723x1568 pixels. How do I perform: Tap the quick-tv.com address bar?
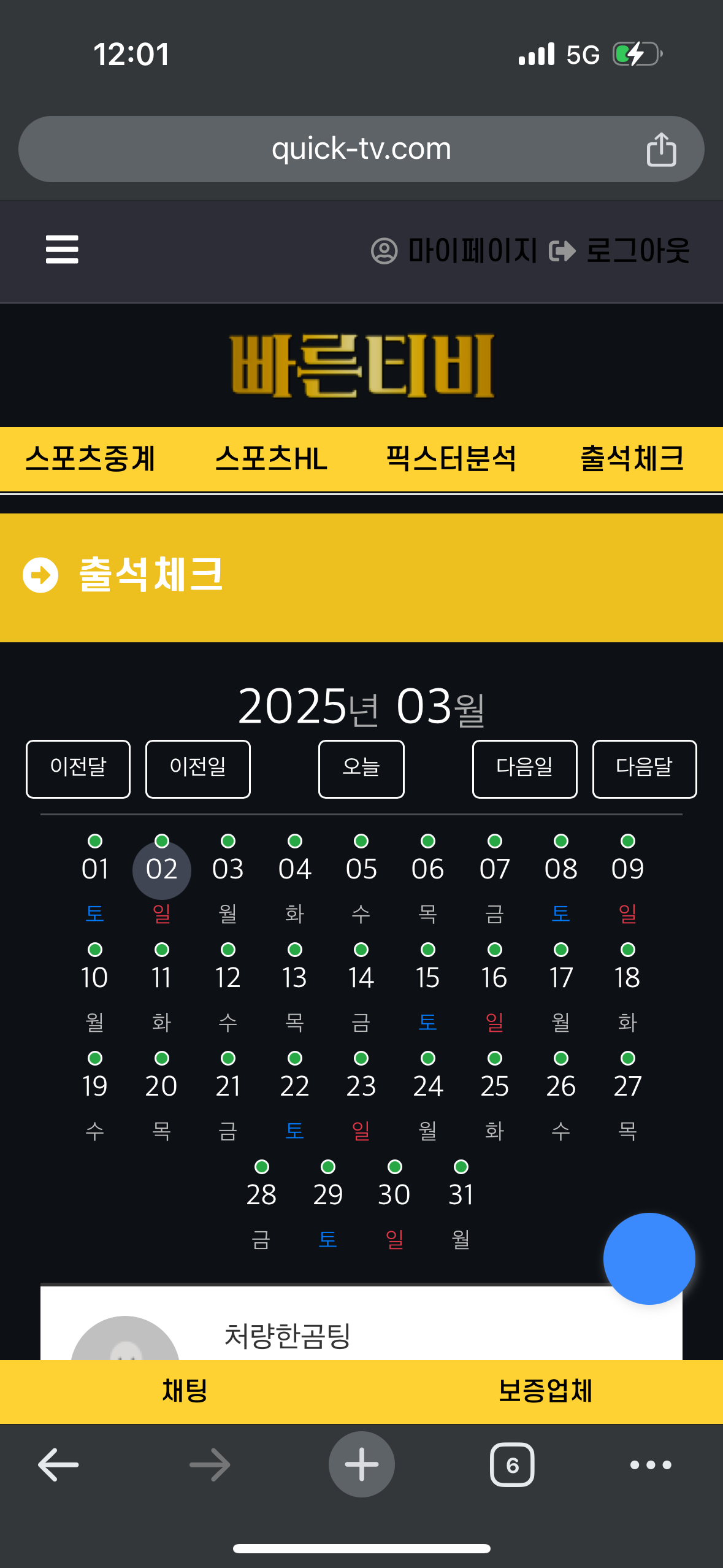[x=361, y=149]
